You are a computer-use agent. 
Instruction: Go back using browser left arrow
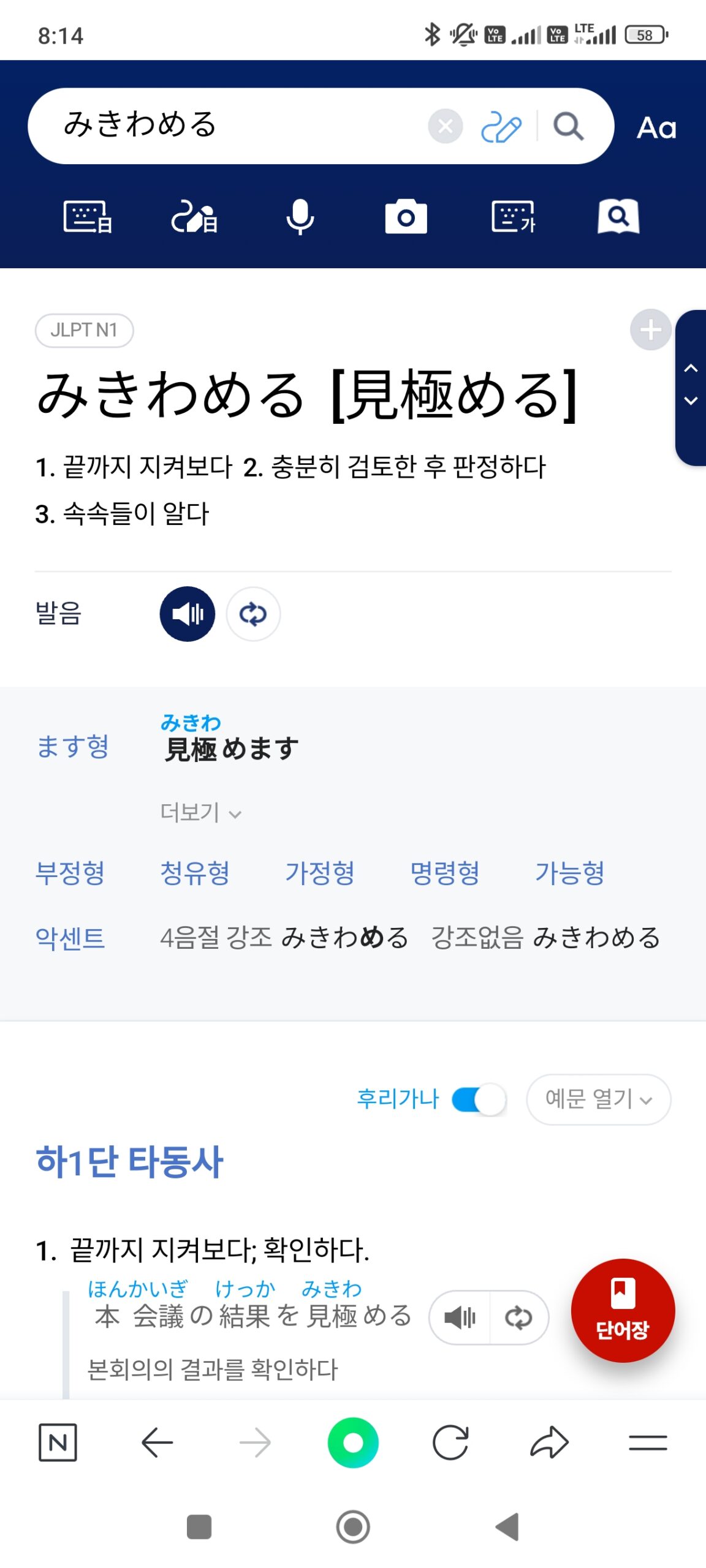(157, 1442)
